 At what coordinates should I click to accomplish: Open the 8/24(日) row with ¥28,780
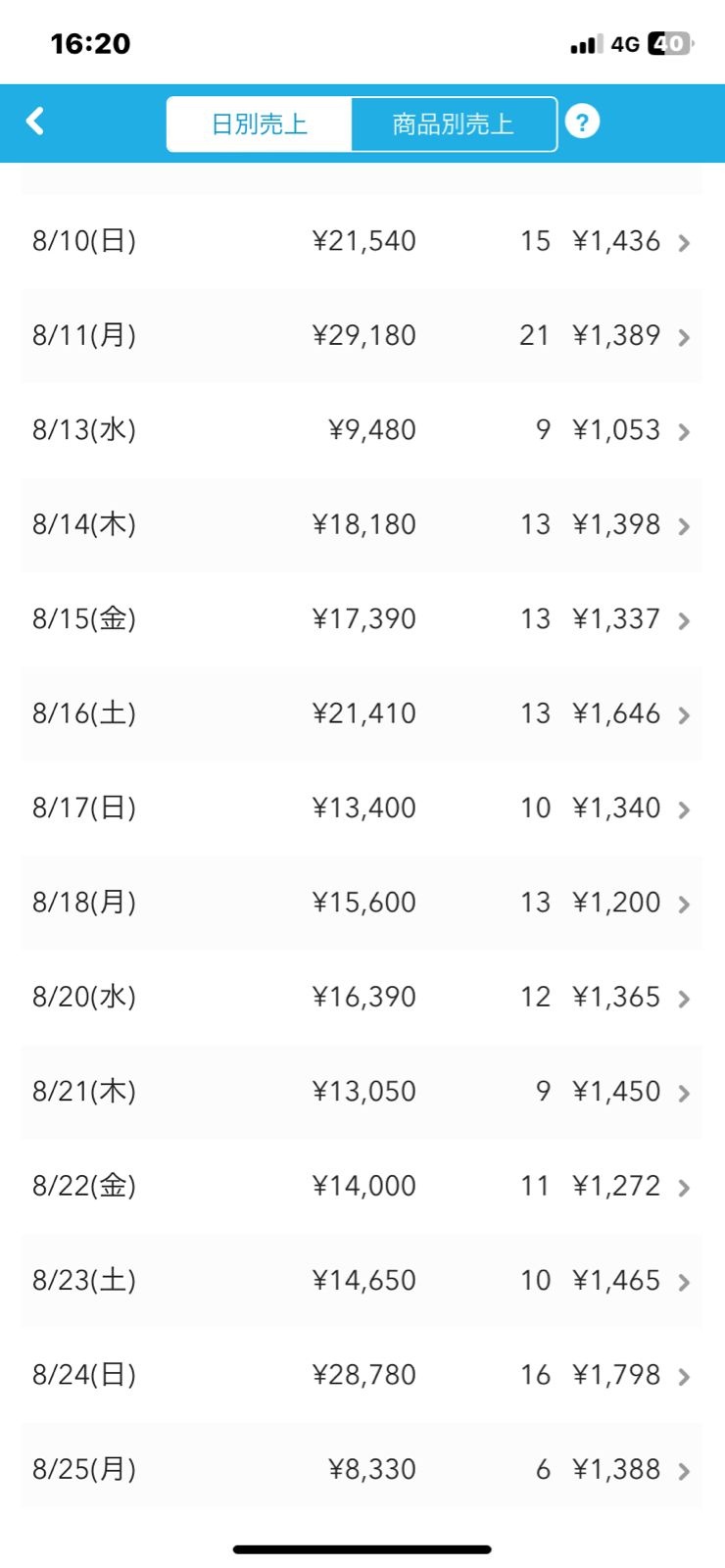pyautogui.click(x=362, y=1375)
